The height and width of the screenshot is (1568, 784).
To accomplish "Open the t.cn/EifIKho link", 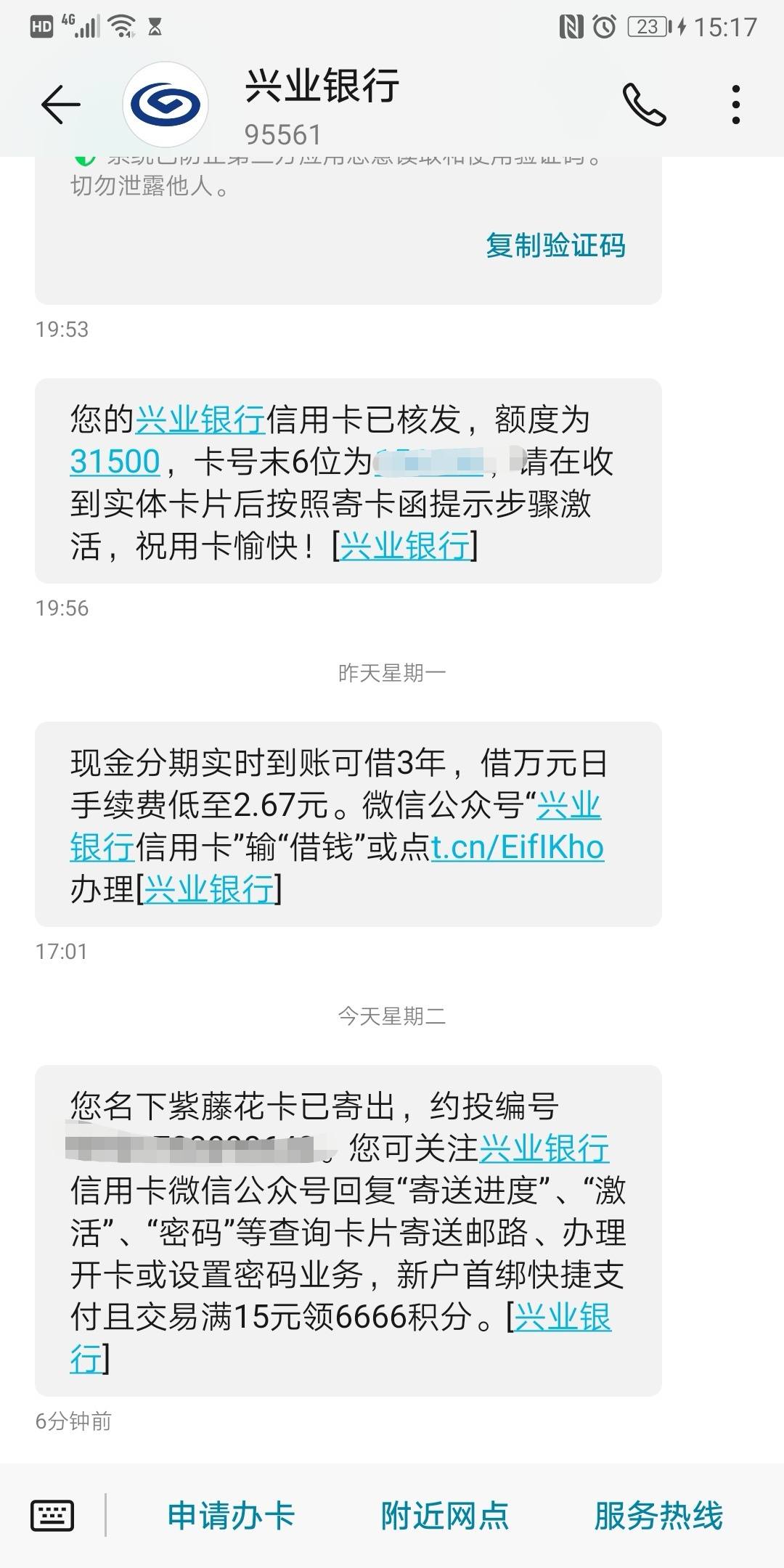I will pos(518,847).
